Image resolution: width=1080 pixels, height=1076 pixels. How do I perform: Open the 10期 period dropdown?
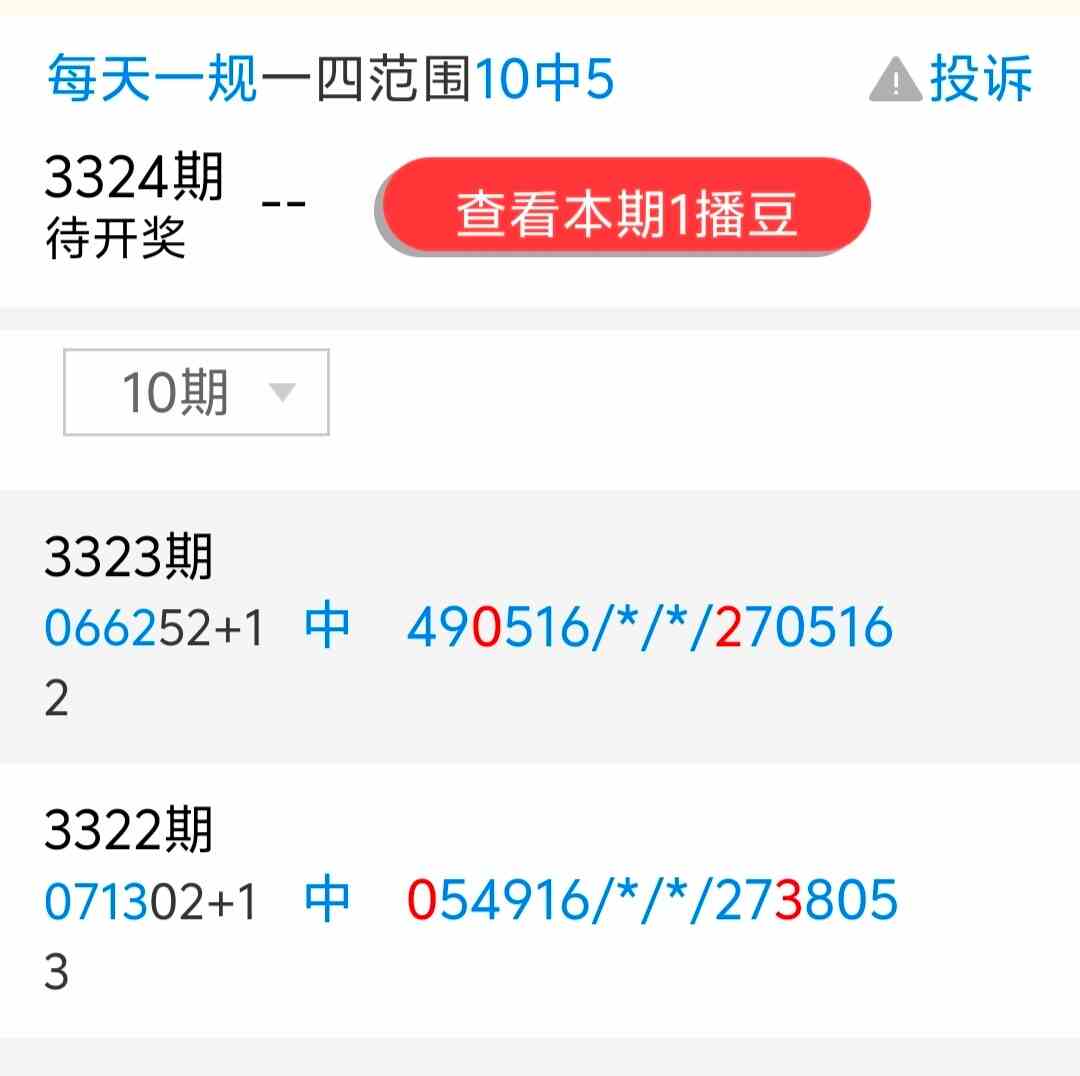coord(196,392)
